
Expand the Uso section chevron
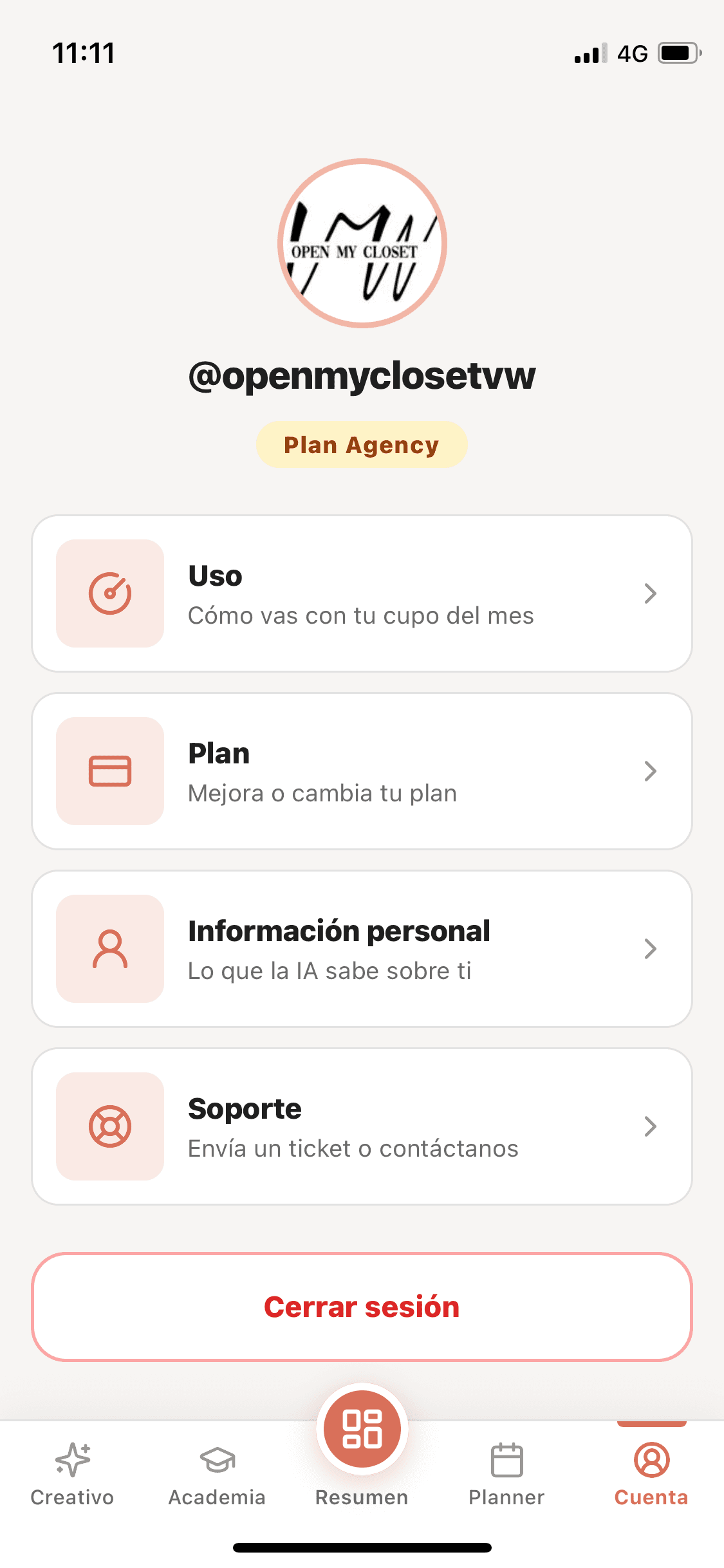(x=651, y=593)
